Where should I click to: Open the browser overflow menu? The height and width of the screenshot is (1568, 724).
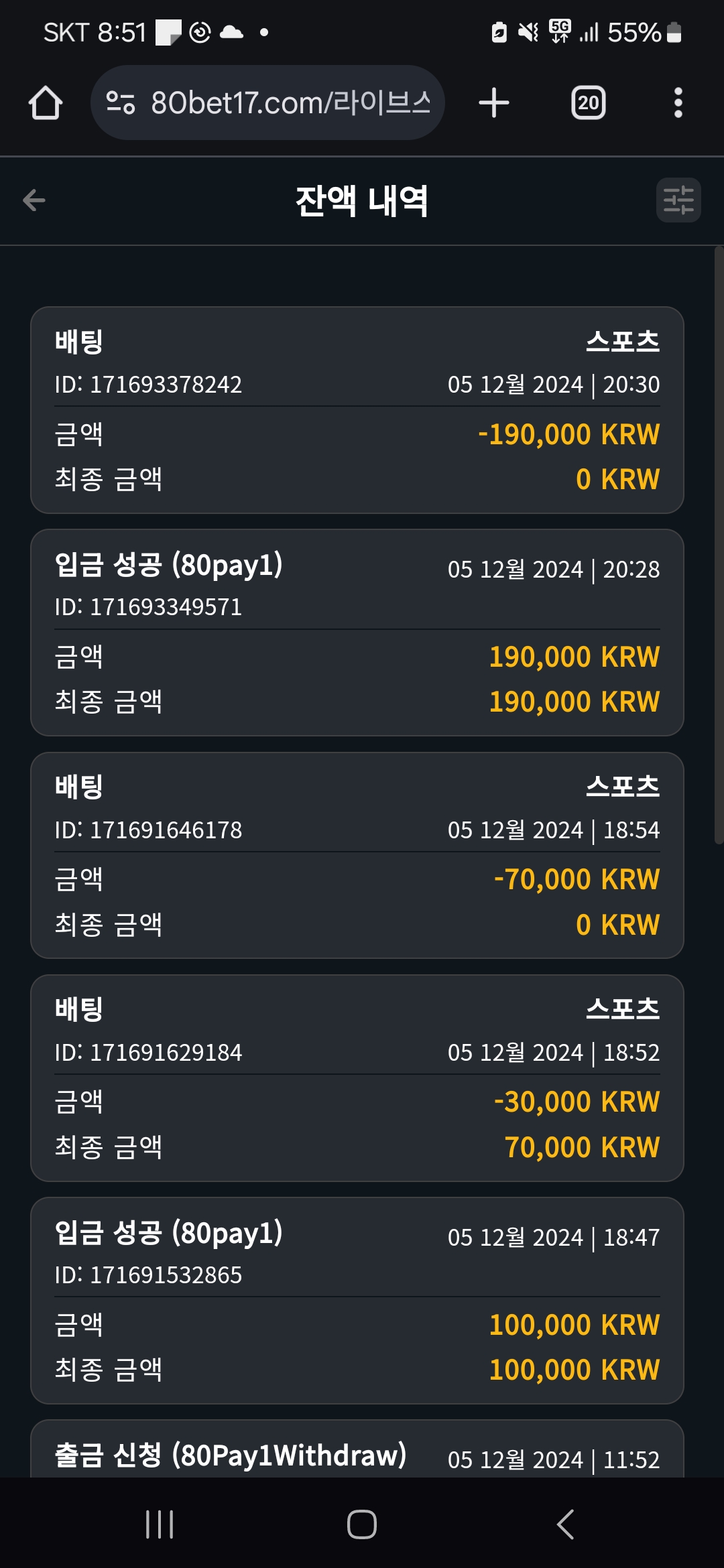[x=678, y=103]
